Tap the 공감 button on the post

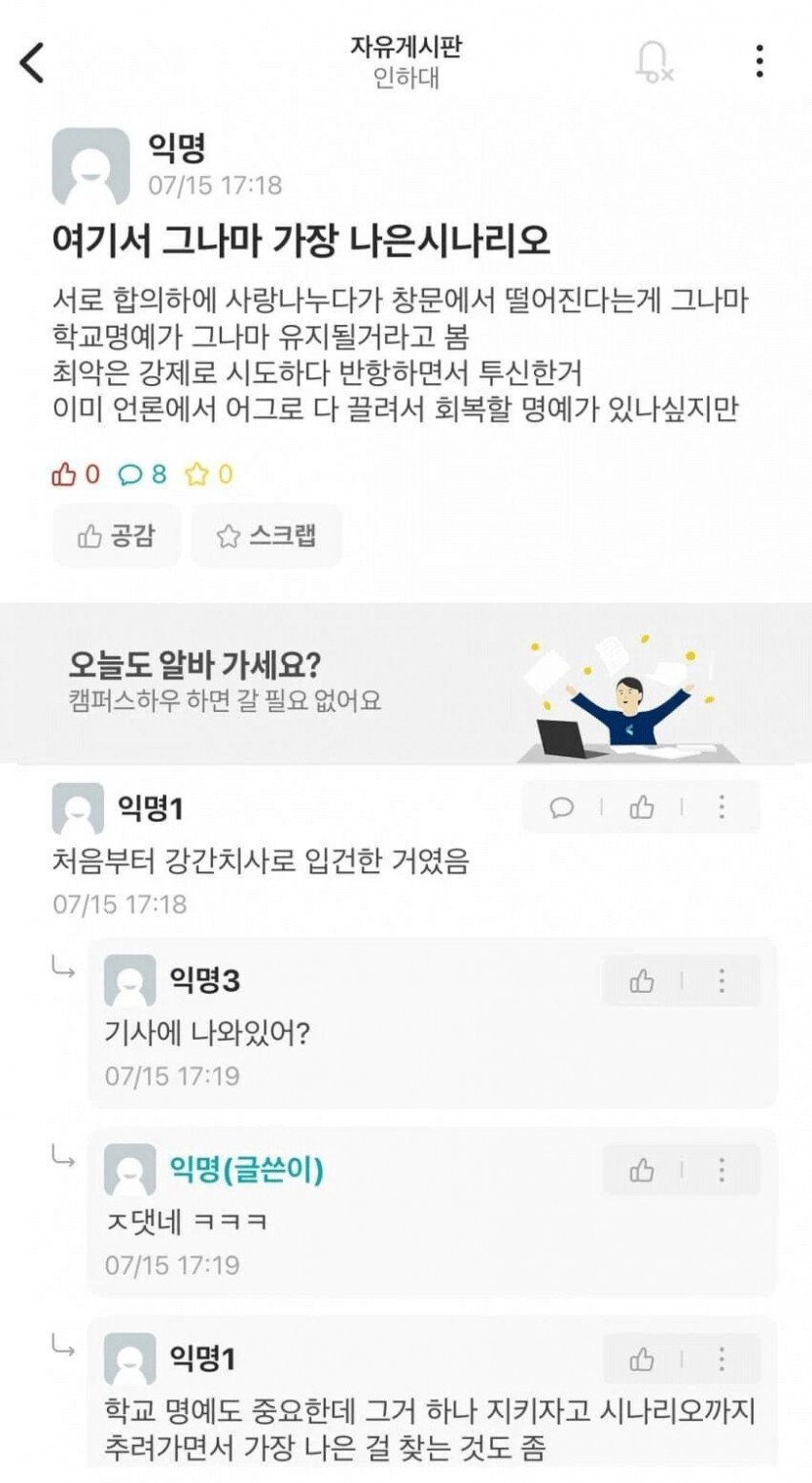[117, 536]
